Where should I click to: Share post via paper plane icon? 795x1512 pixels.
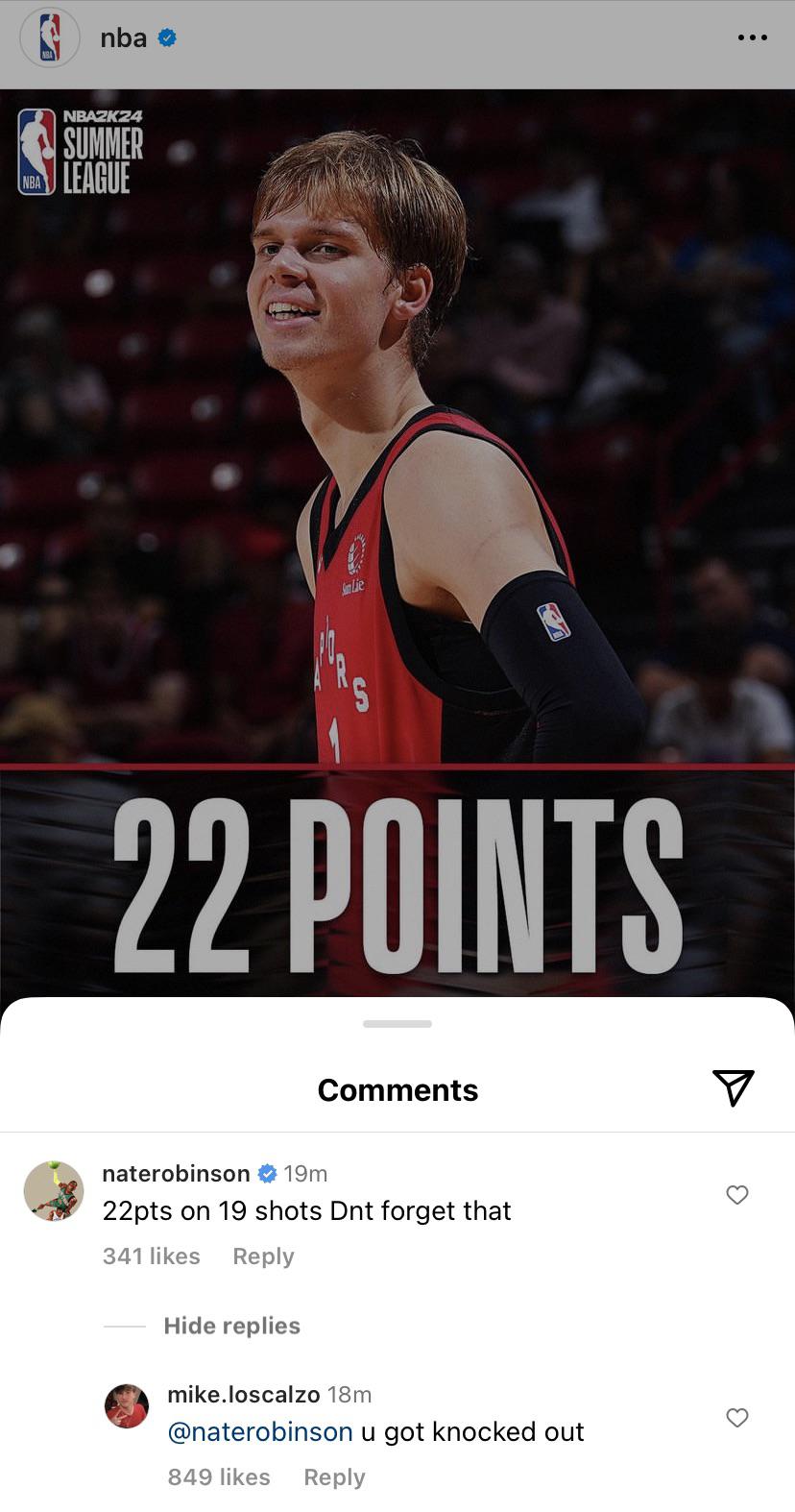pos(734,1087)
